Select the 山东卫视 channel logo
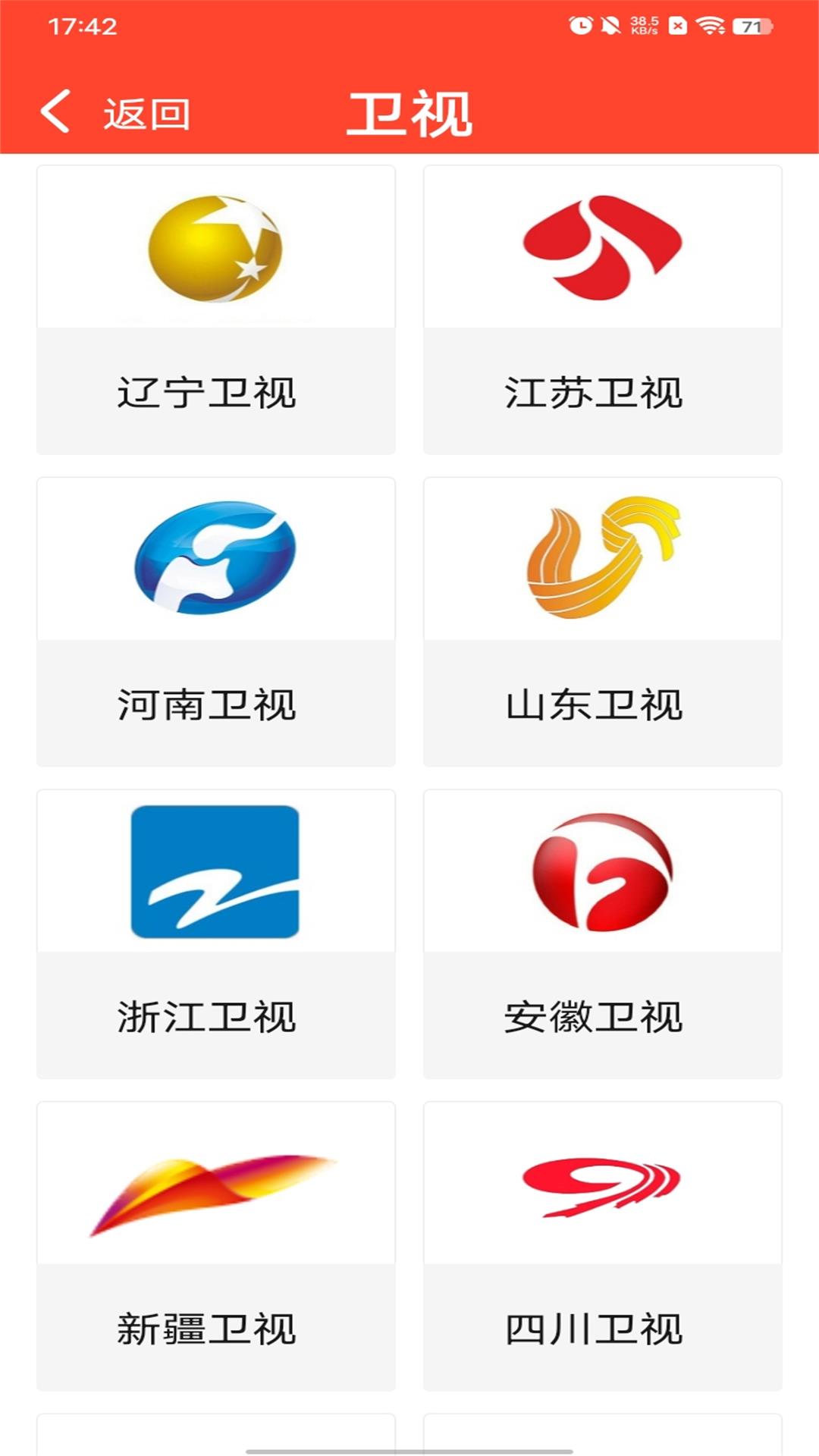 [x=604, y=561]
